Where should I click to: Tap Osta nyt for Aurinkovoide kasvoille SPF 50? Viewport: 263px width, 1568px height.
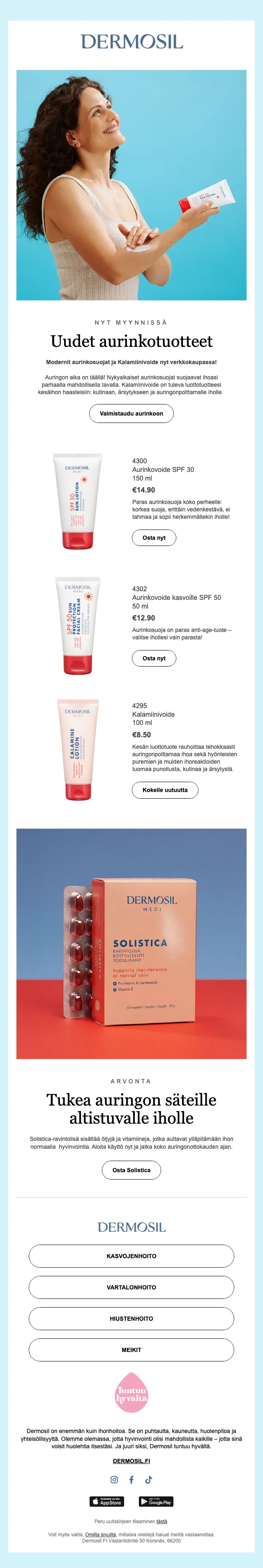click(154, 658)
